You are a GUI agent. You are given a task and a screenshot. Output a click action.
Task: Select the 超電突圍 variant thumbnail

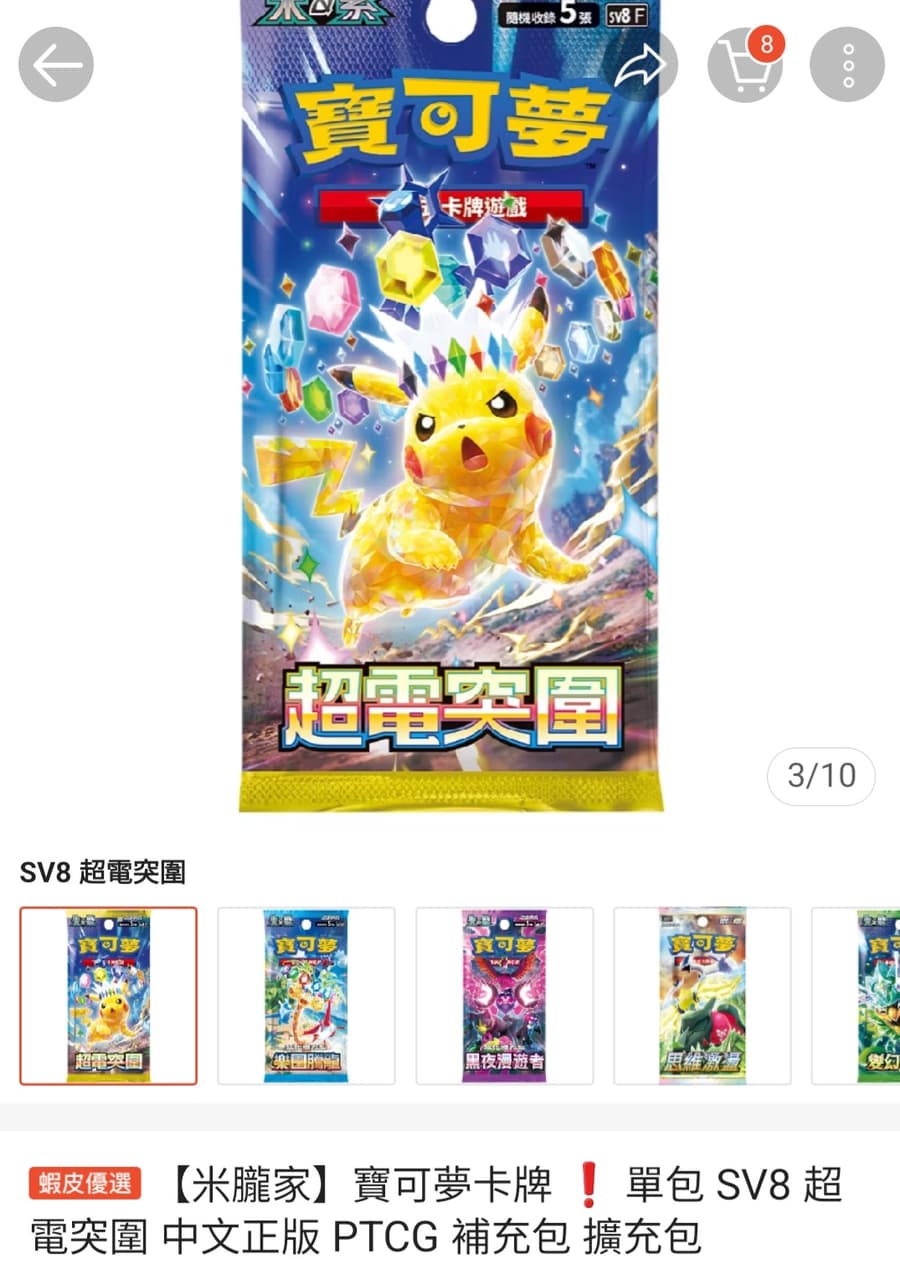[x=108, y=995]
